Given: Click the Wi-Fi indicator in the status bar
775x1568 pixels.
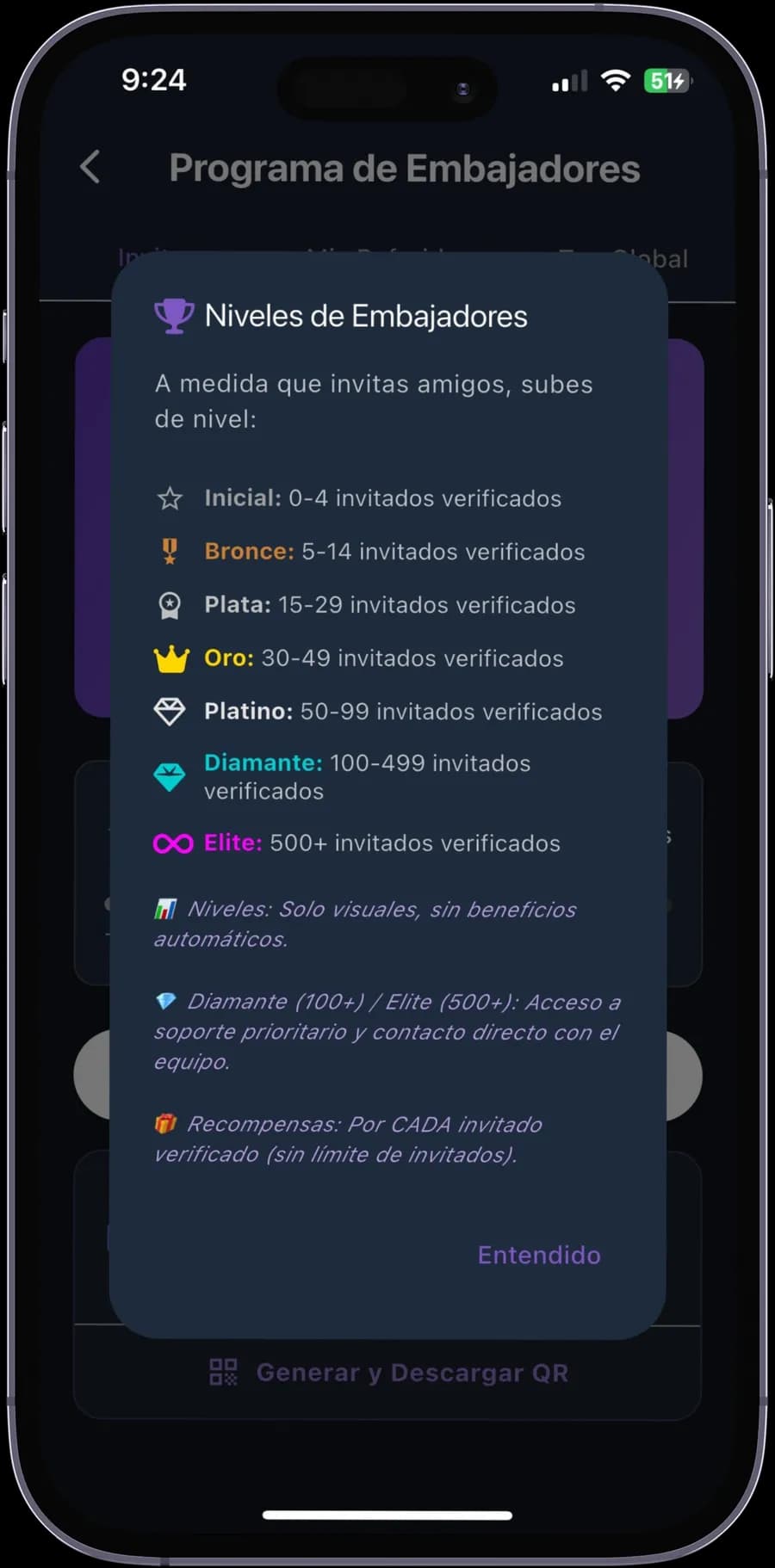Looking at the screenshot, I should pos(615,80).
